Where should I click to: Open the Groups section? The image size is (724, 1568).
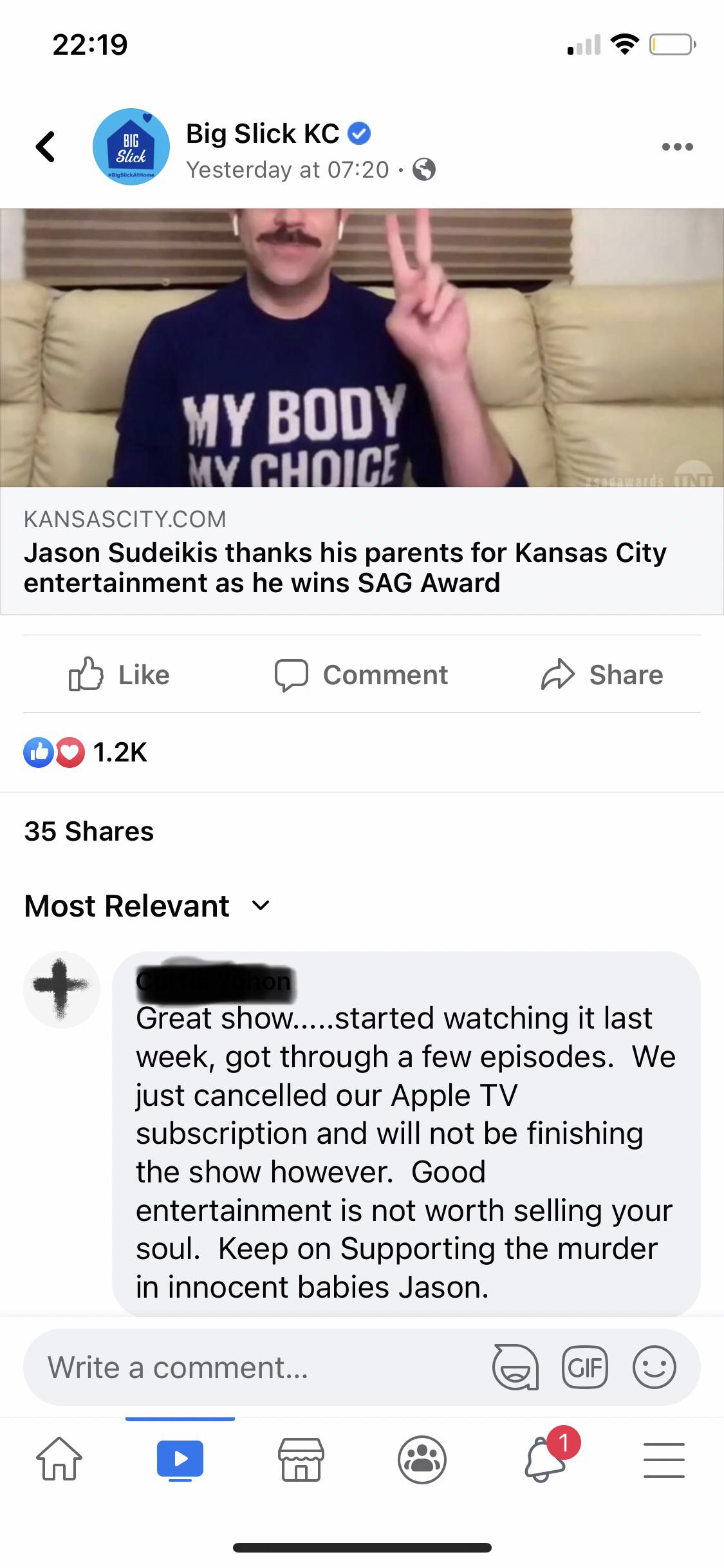pos(422,1459)
